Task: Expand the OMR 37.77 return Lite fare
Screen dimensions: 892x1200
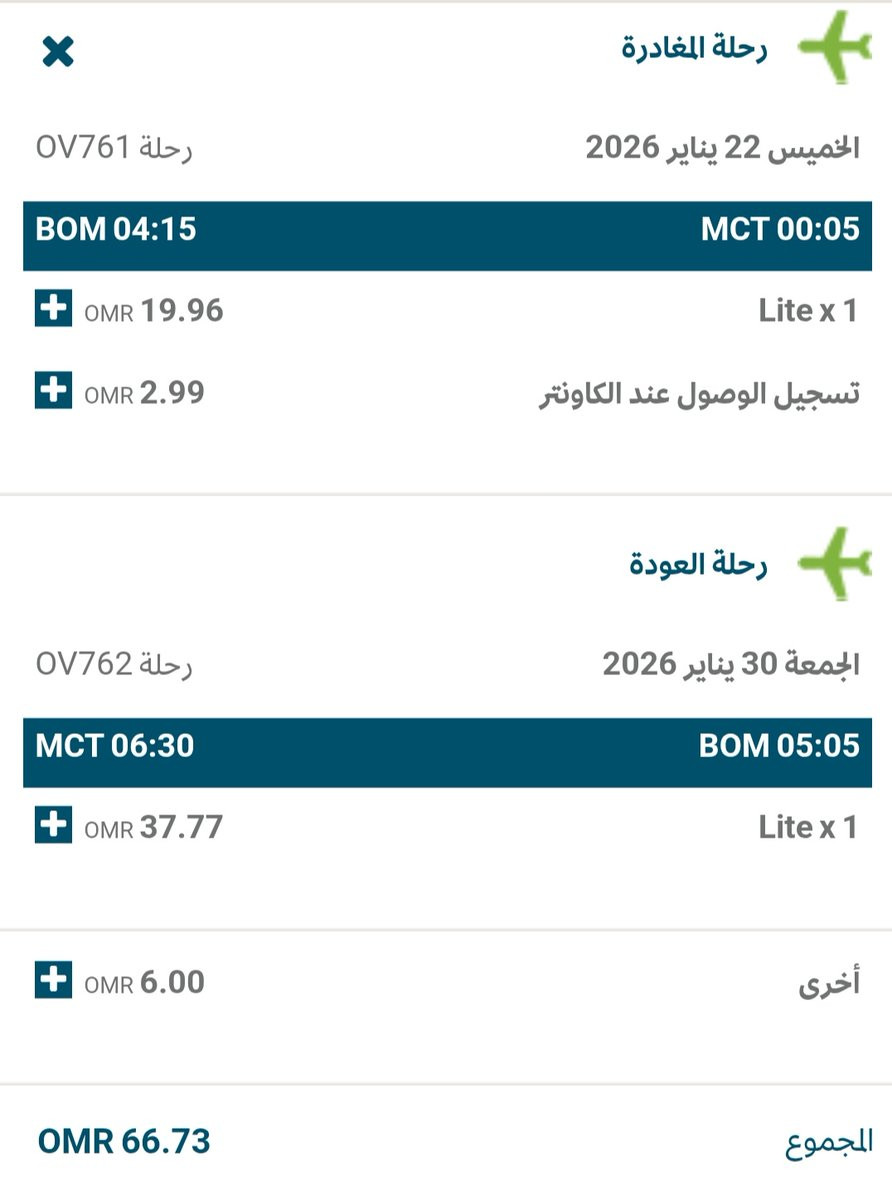Action: tap(53, 826)
